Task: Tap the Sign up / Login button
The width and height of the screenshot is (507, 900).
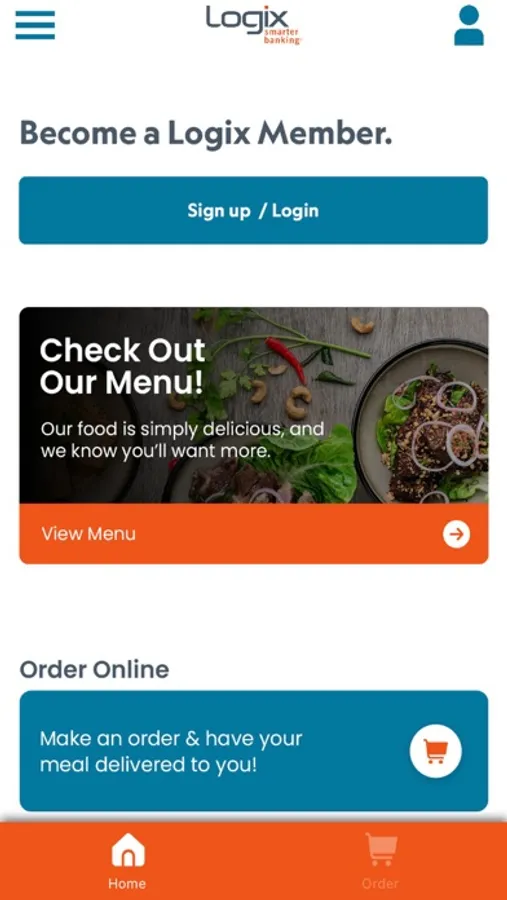Action: (253, 210)
